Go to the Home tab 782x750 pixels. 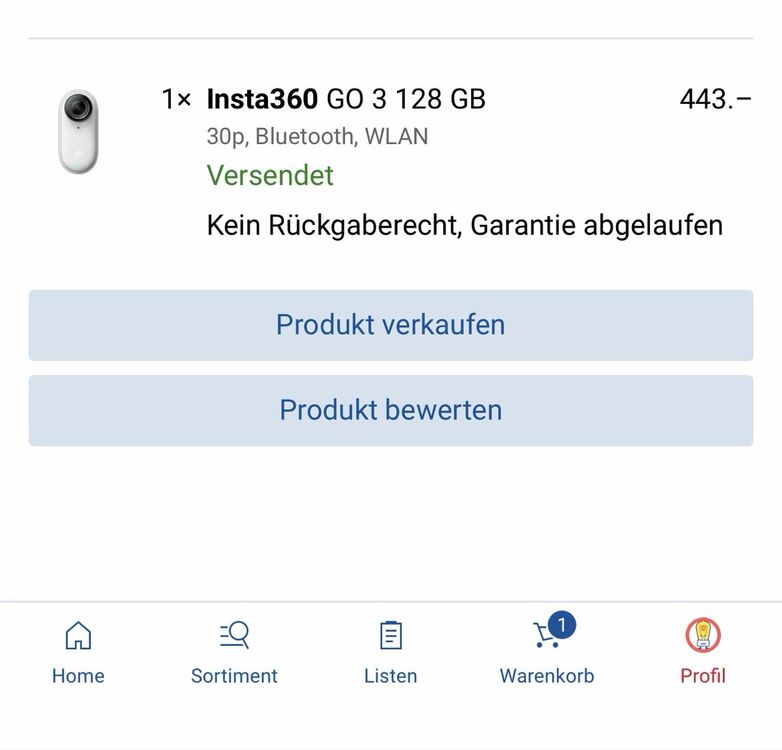pyautogui.click(x=78, y=650)
